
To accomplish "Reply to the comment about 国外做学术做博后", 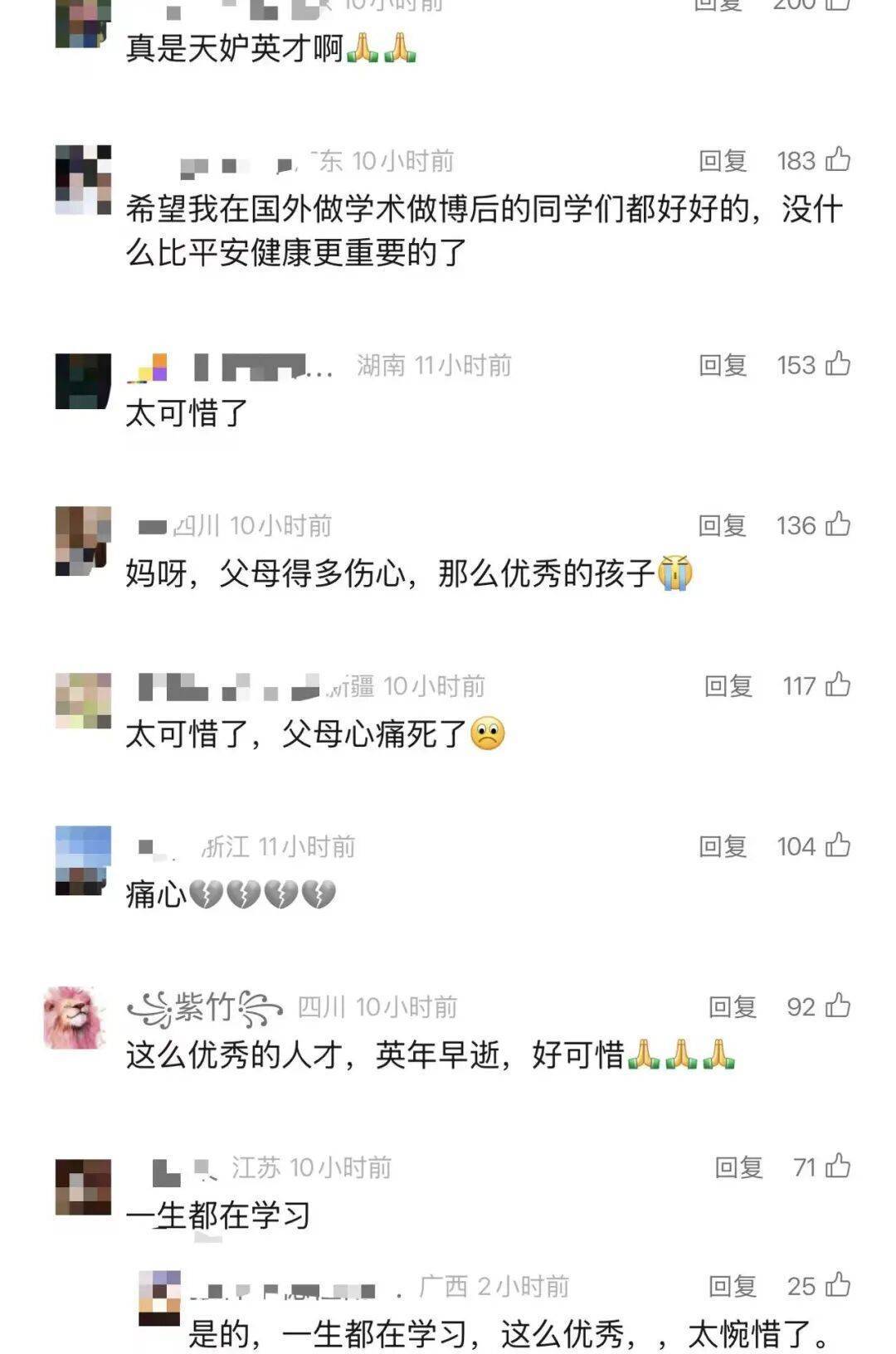I will [x=723, y=160].
